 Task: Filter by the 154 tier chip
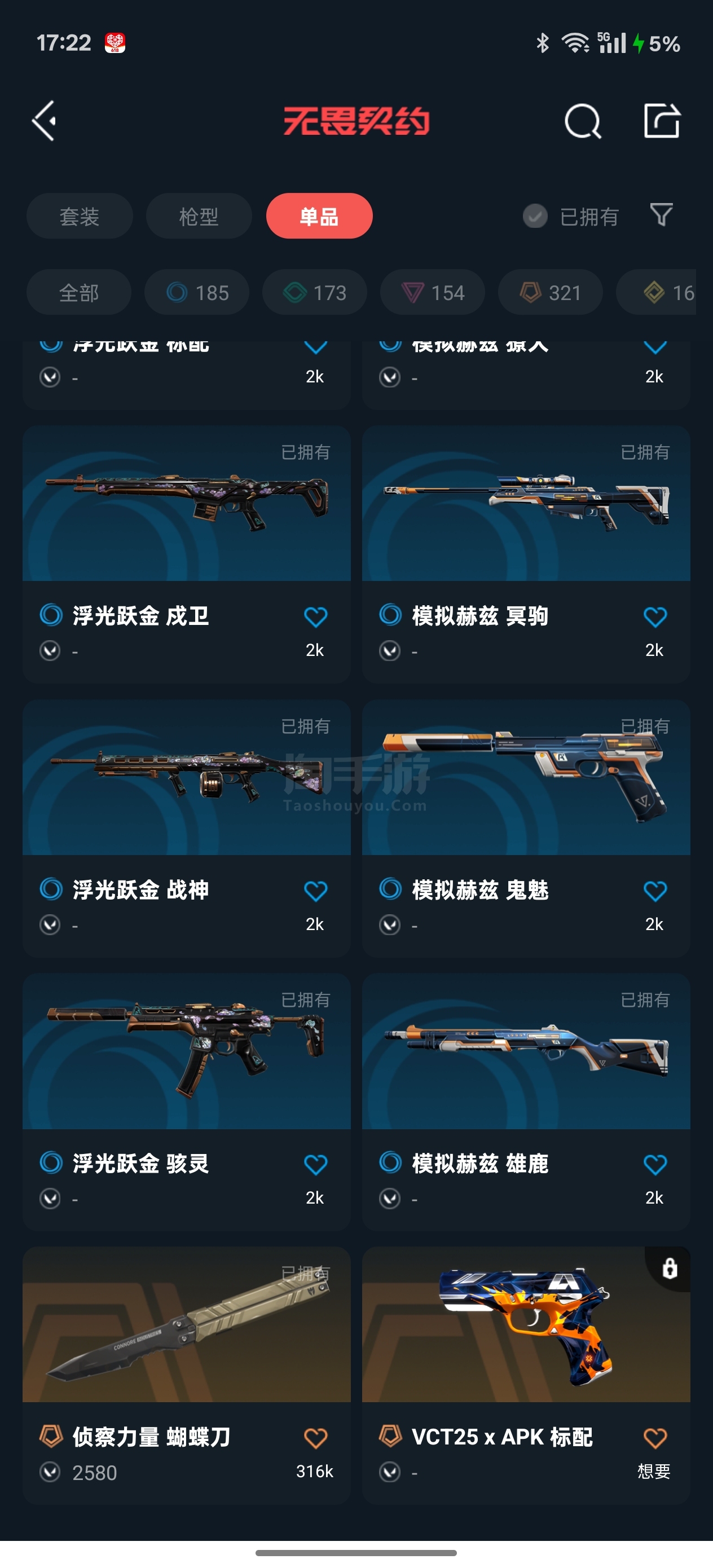coord(432,292)
